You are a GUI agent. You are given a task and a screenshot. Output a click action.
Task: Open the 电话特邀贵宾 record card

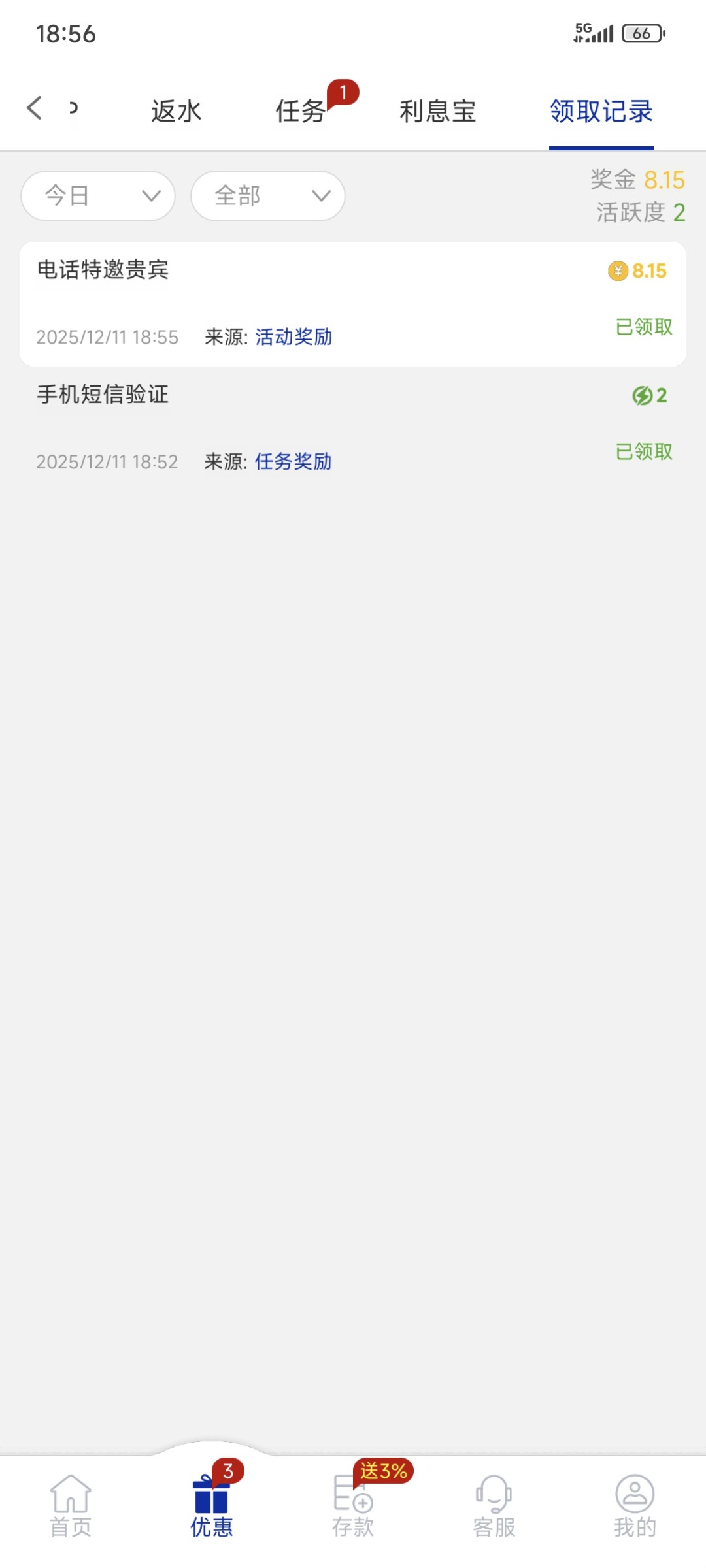[x=353, y=304]
